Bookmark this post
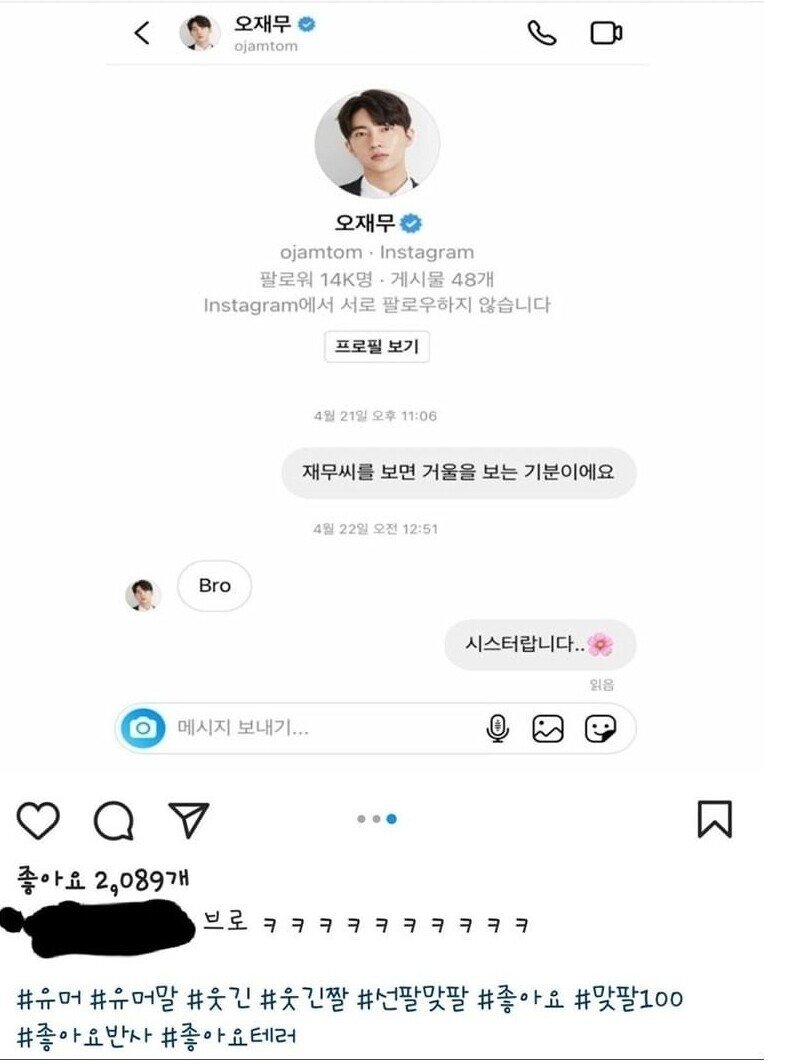Image resolution: width=807 pixels, height=1064 pixels. pos(714,819)
